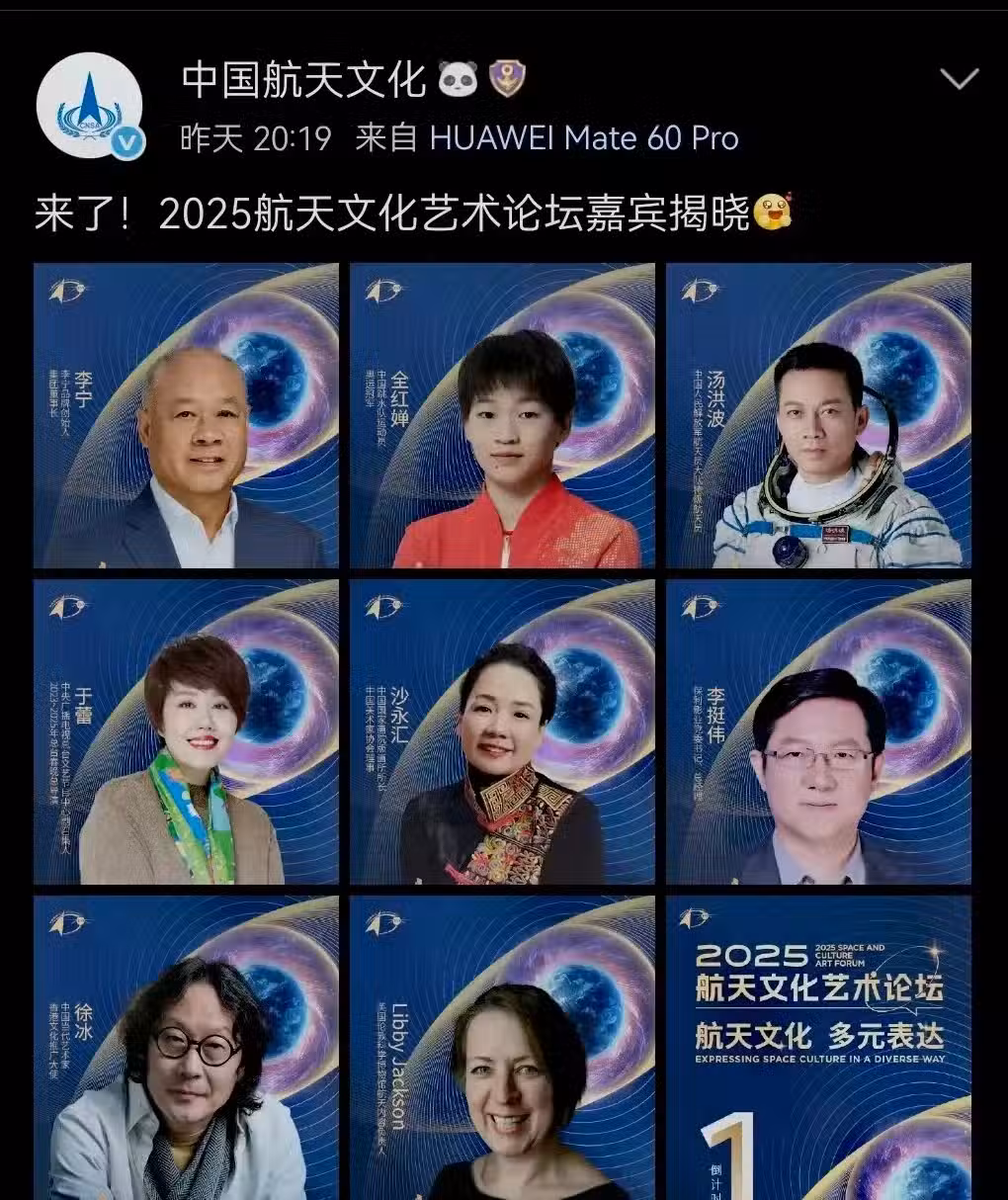Image resolution: width=1008 pixels, height=1200 pixels.
Task: View the 于蕾 guest image
Action: coord(186,732)
